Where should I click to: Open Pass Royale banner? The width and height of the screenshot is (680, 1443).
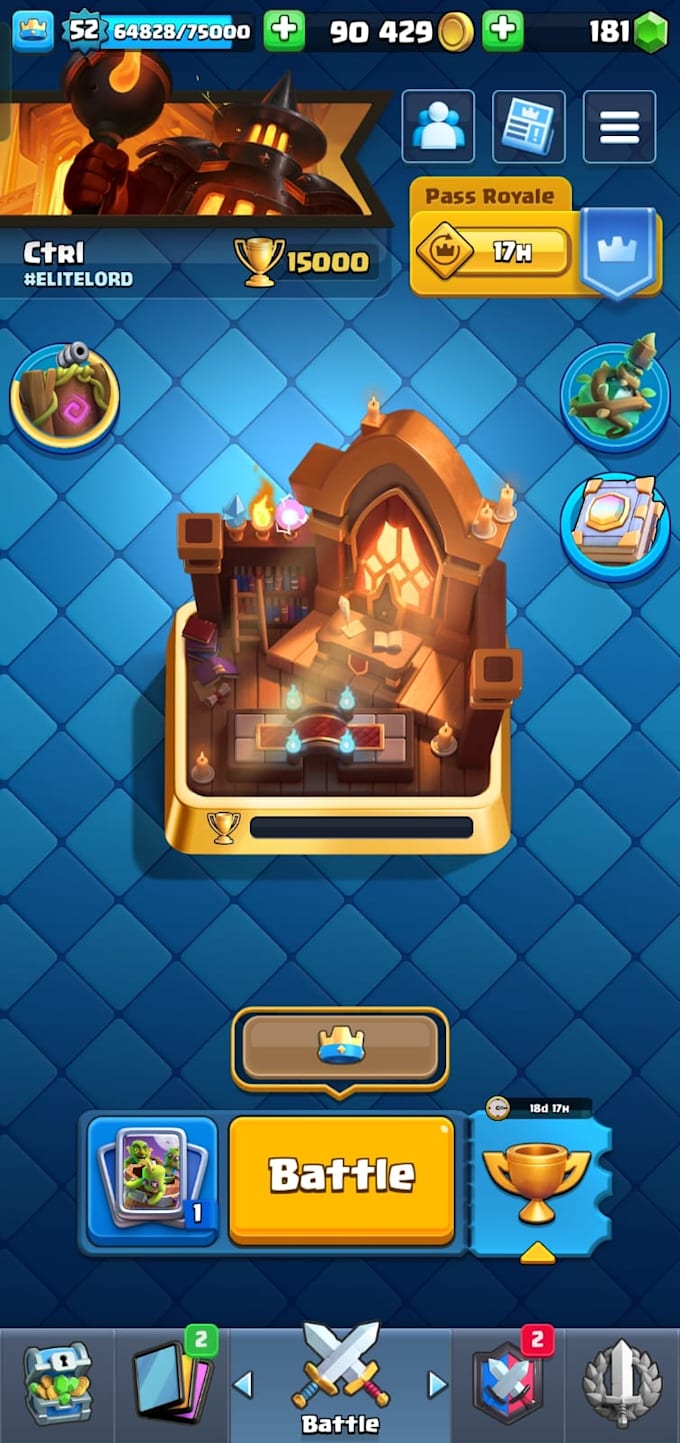pyautogui.click(x=535, y=238)
